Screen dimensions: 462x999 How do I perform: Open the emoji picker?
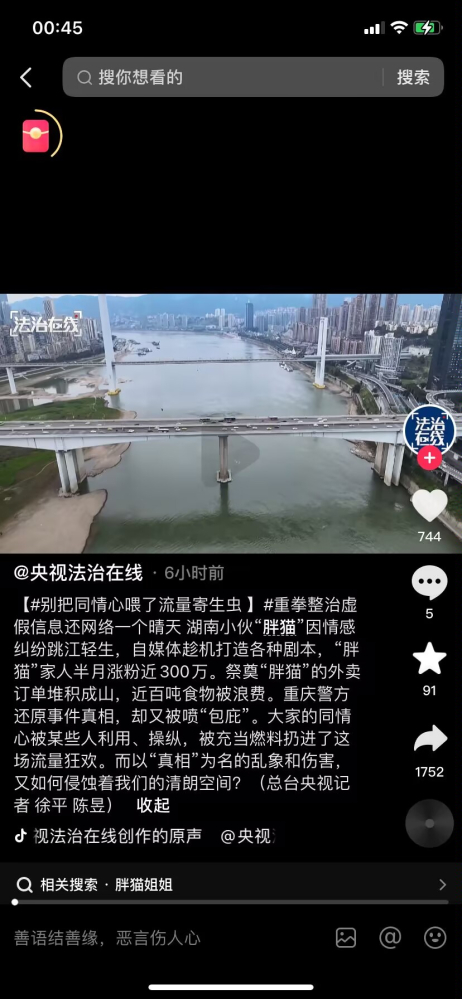point(435,937)
